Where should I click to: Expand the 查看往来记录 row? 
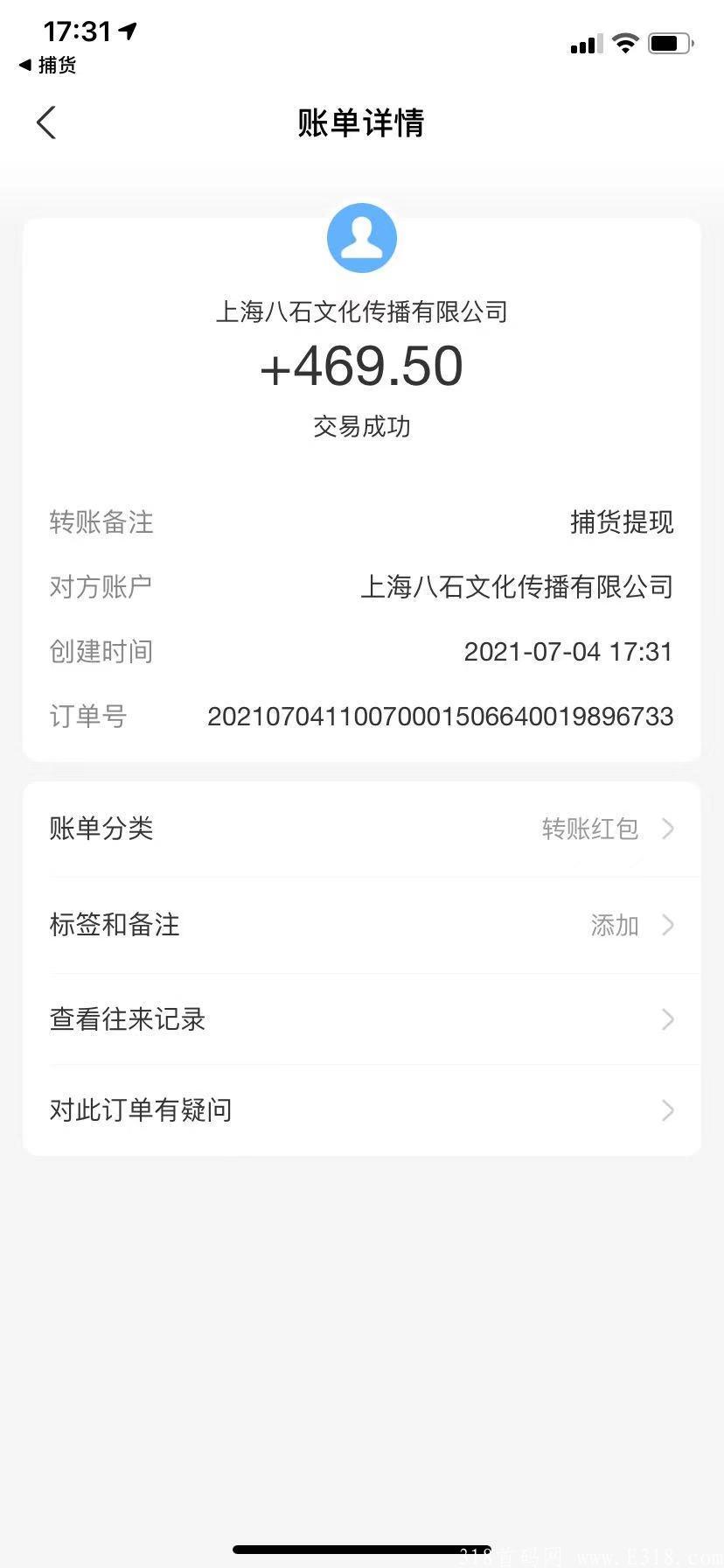pos(668,1019)
